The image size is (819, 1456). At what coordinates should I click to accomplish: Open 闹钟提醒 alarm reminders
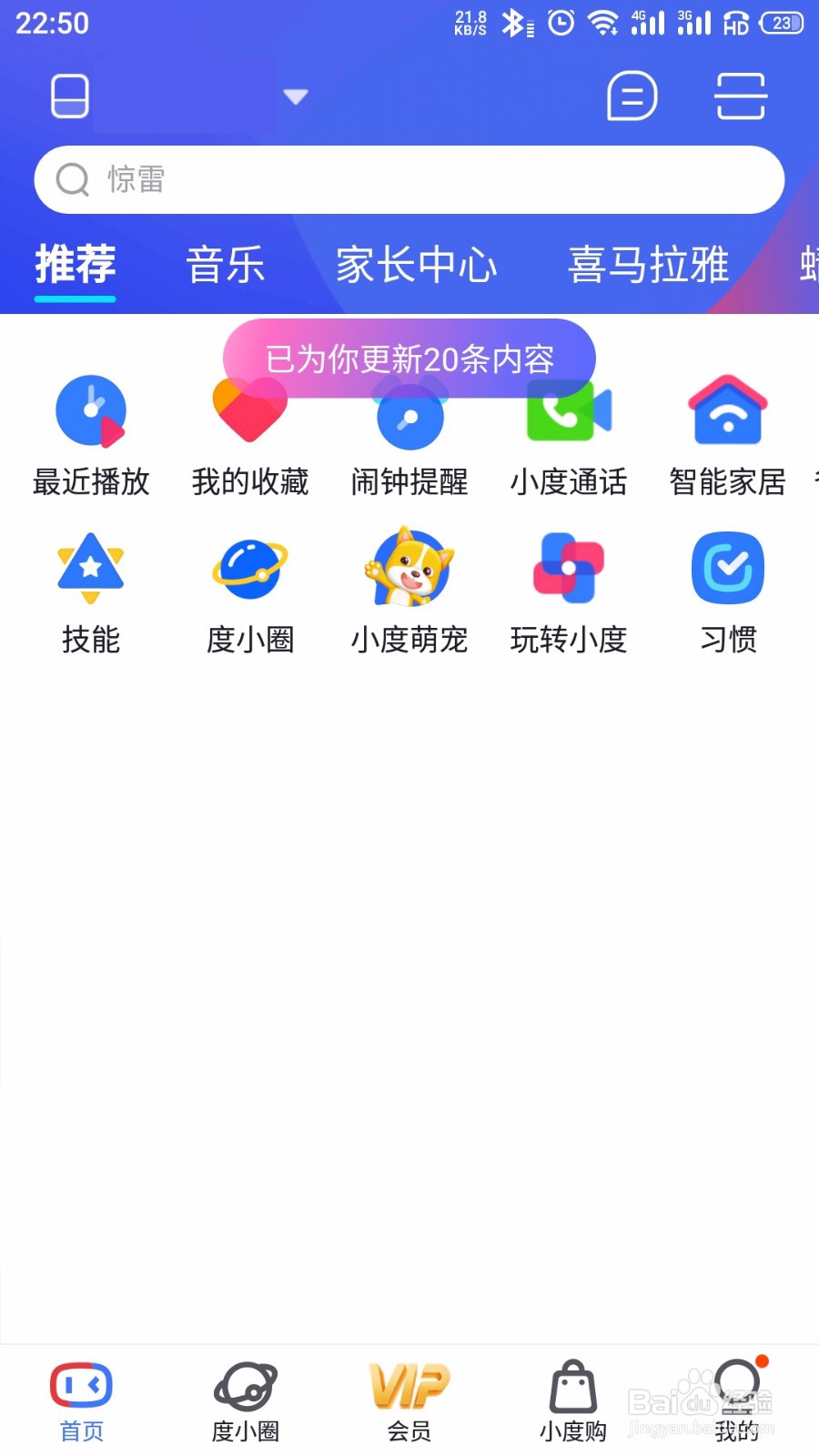coord(409,435)
